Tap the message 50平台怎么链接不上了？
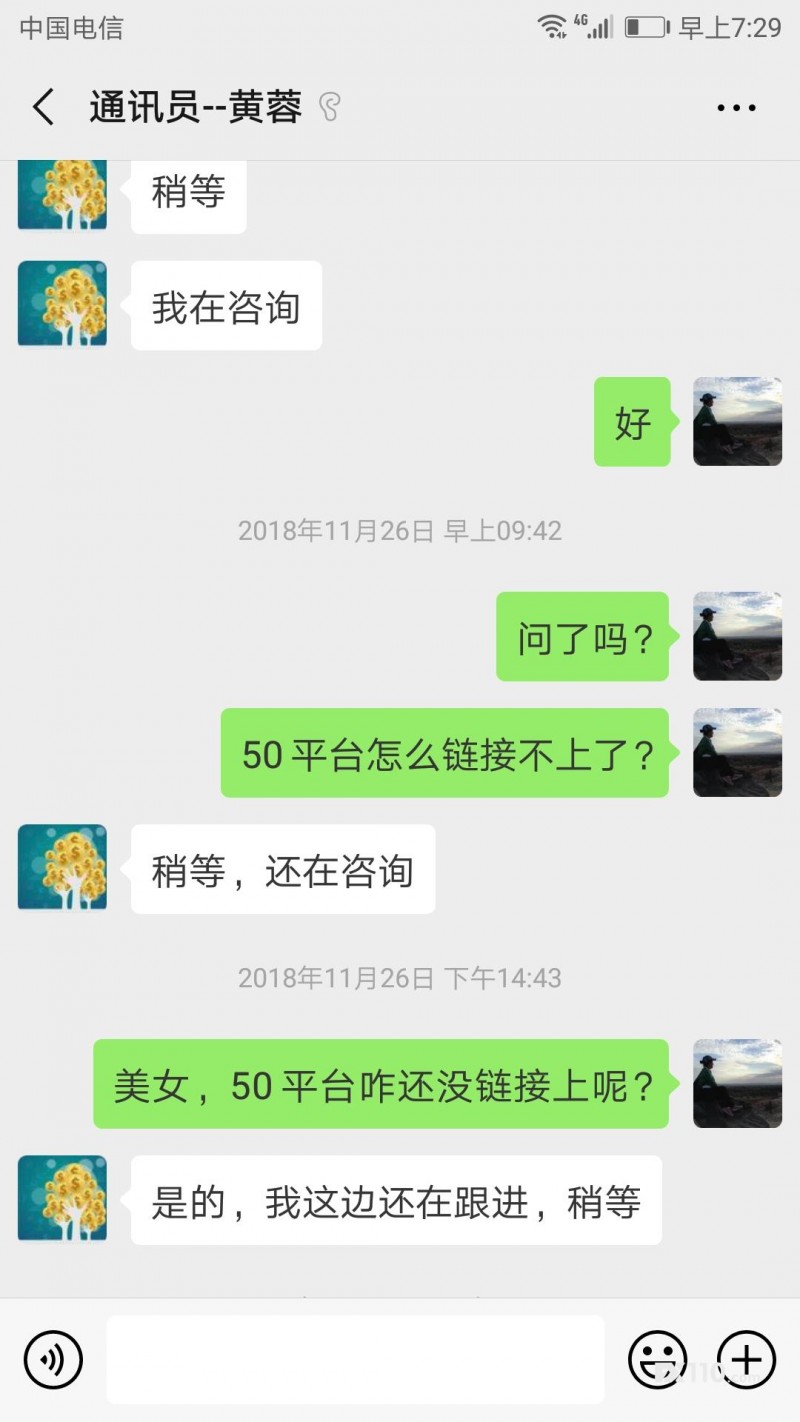800x1422 pixels. tap(445, 754)
